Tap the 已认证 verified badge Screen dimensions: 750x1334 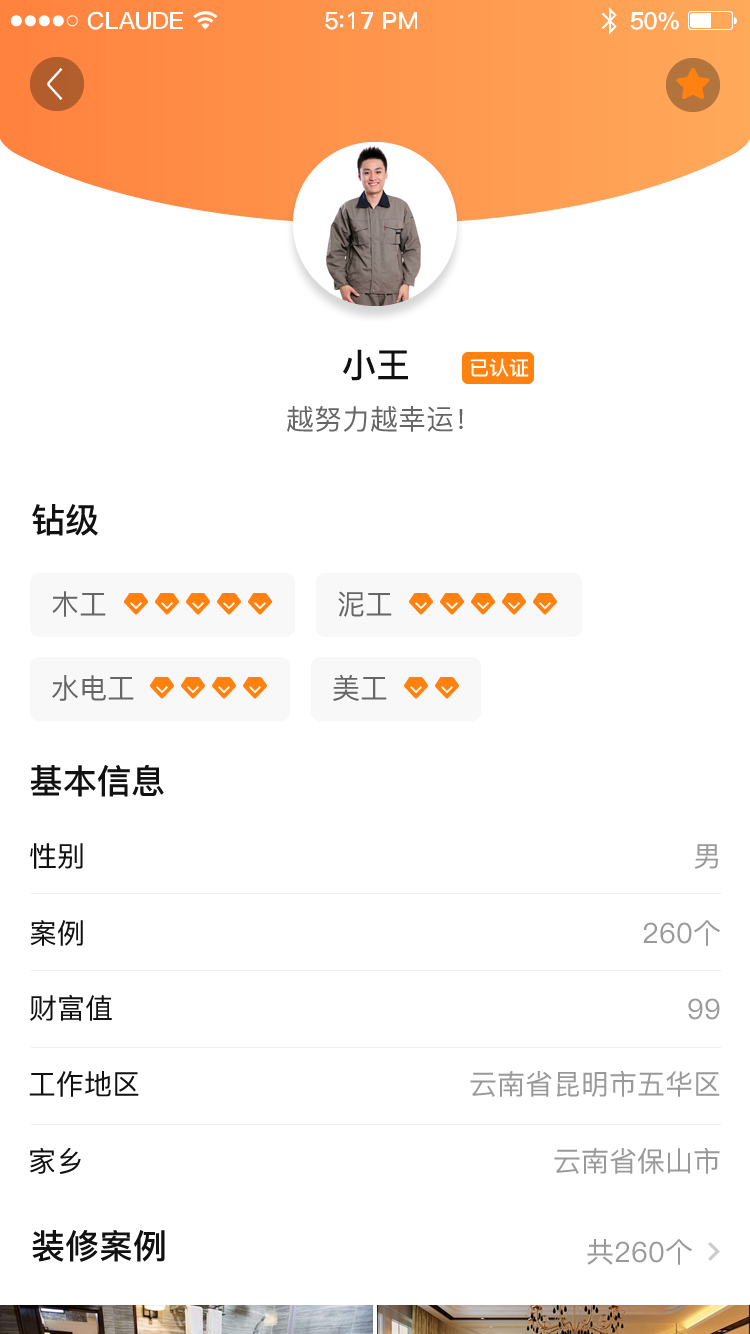497,368
